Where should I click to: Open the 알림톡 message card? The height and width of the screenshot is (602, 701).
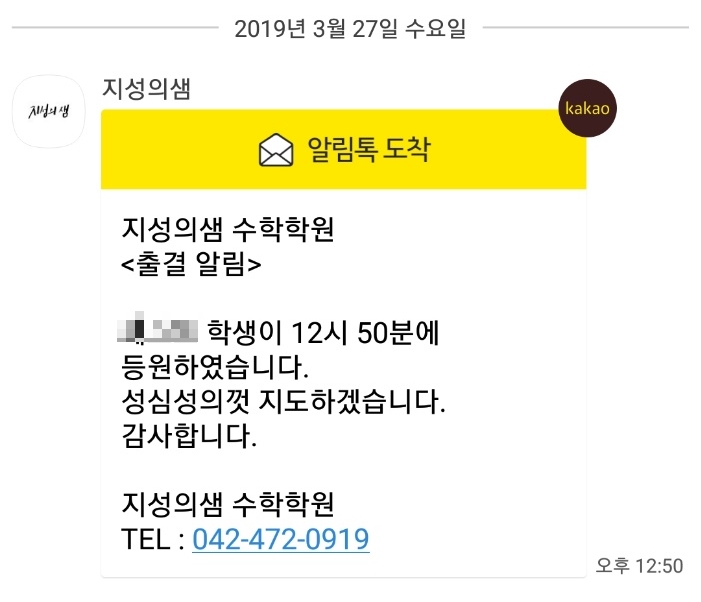[343, 380]
